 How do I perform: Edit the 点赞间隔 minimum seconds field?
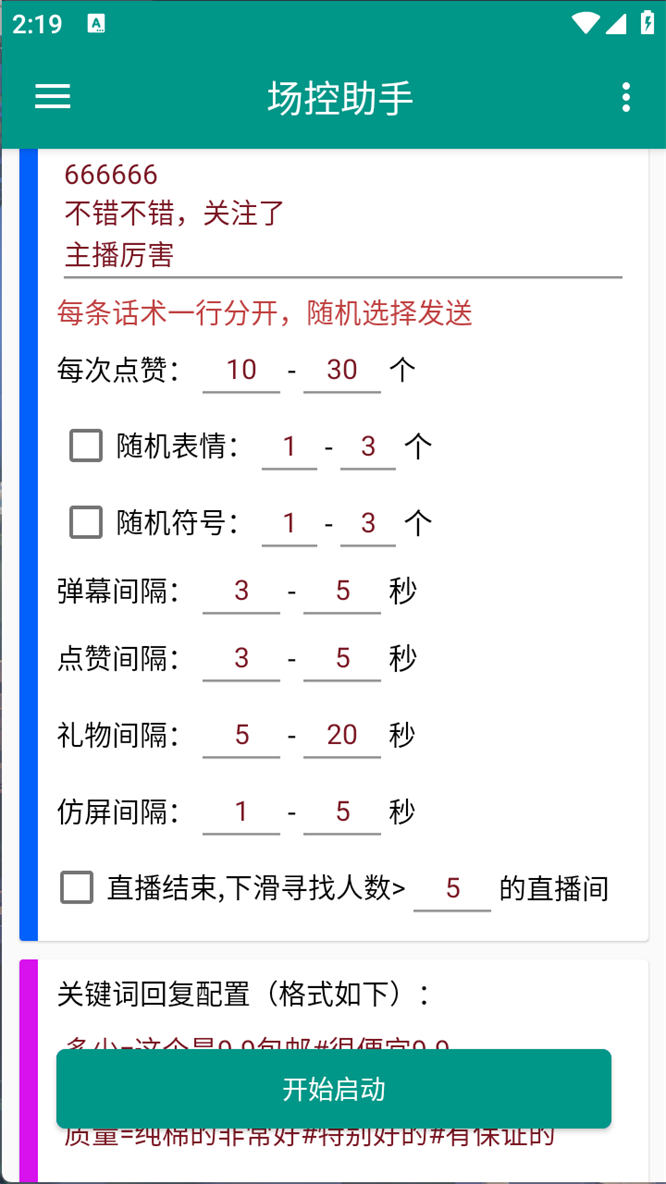pos(241,658)
